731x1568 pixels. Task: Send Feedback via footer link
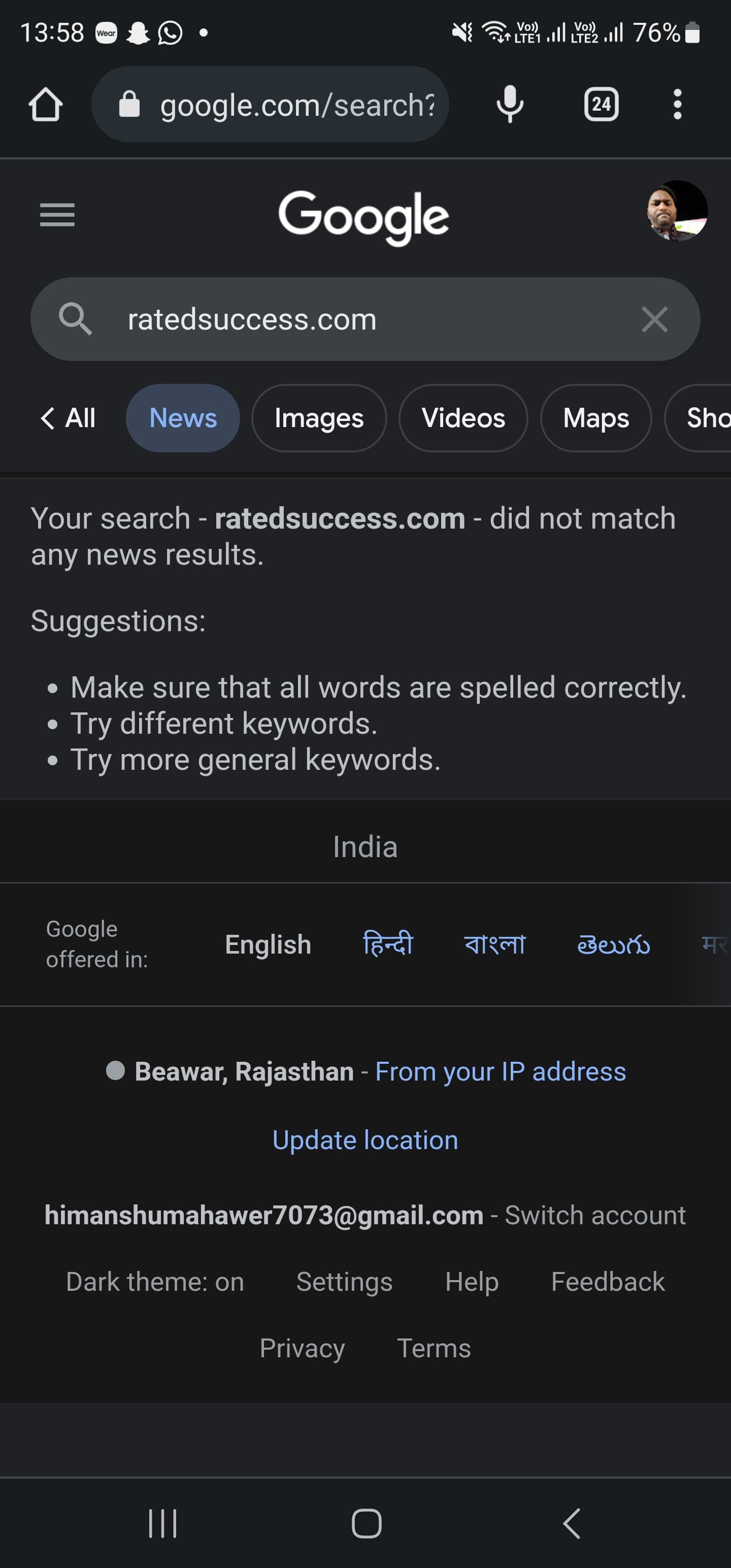tap(608, 1282)
